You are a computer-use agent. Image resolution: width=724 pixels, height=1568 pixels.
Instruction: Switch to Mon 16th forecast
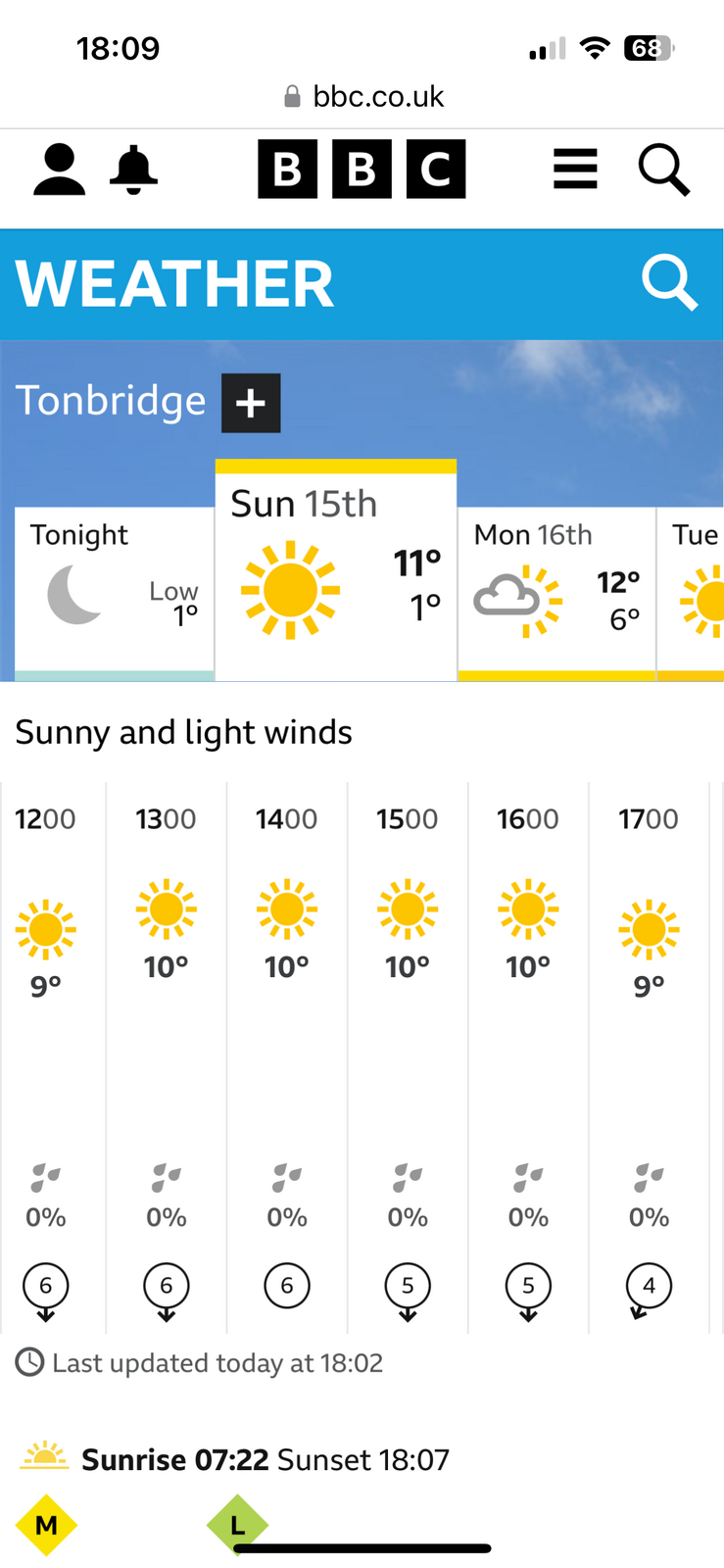(x=555, y=588)
